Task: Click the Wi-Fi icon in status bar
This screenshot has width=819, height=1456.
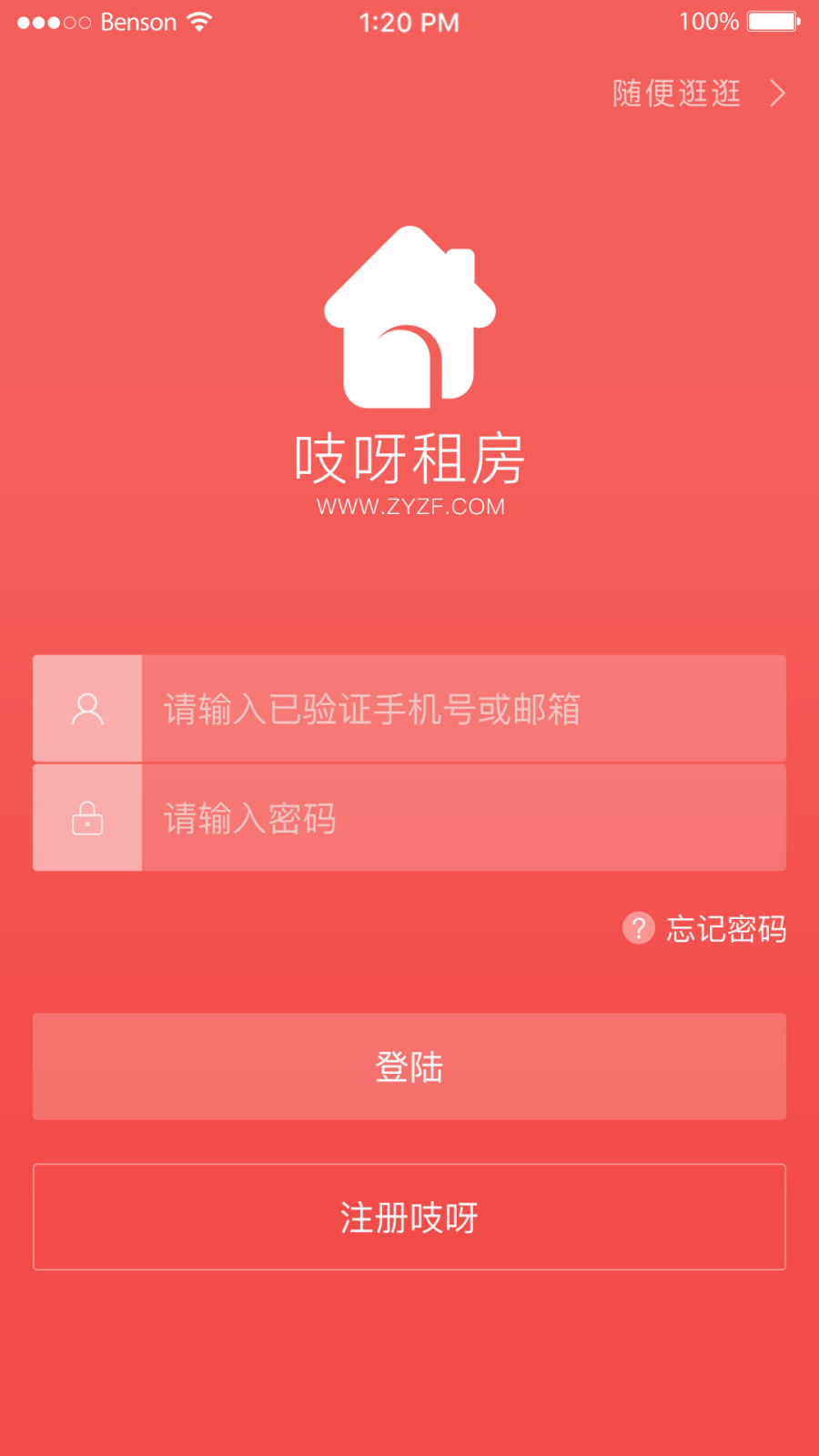Action: click(198, 20)
